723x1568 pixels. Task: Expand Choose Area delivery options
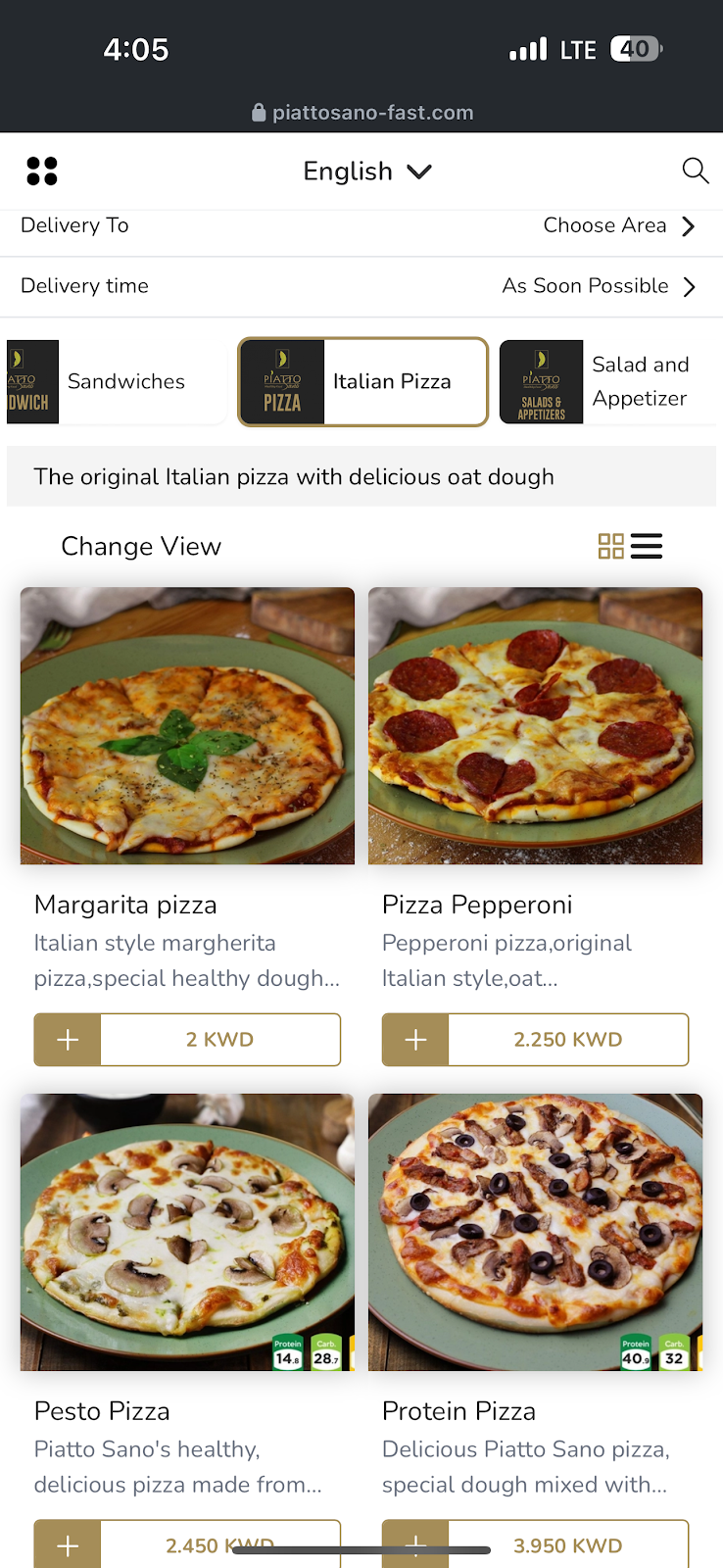(x=619, y=225)
